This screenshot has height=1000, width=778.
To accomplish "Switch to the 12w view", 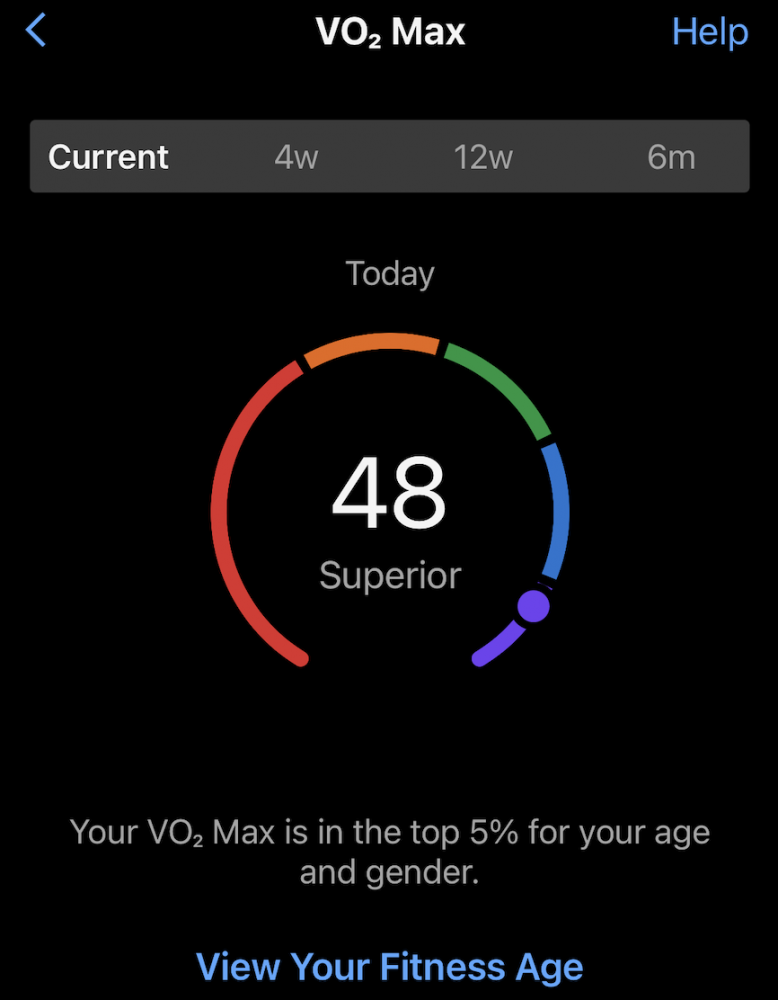I will coord(483,157).
